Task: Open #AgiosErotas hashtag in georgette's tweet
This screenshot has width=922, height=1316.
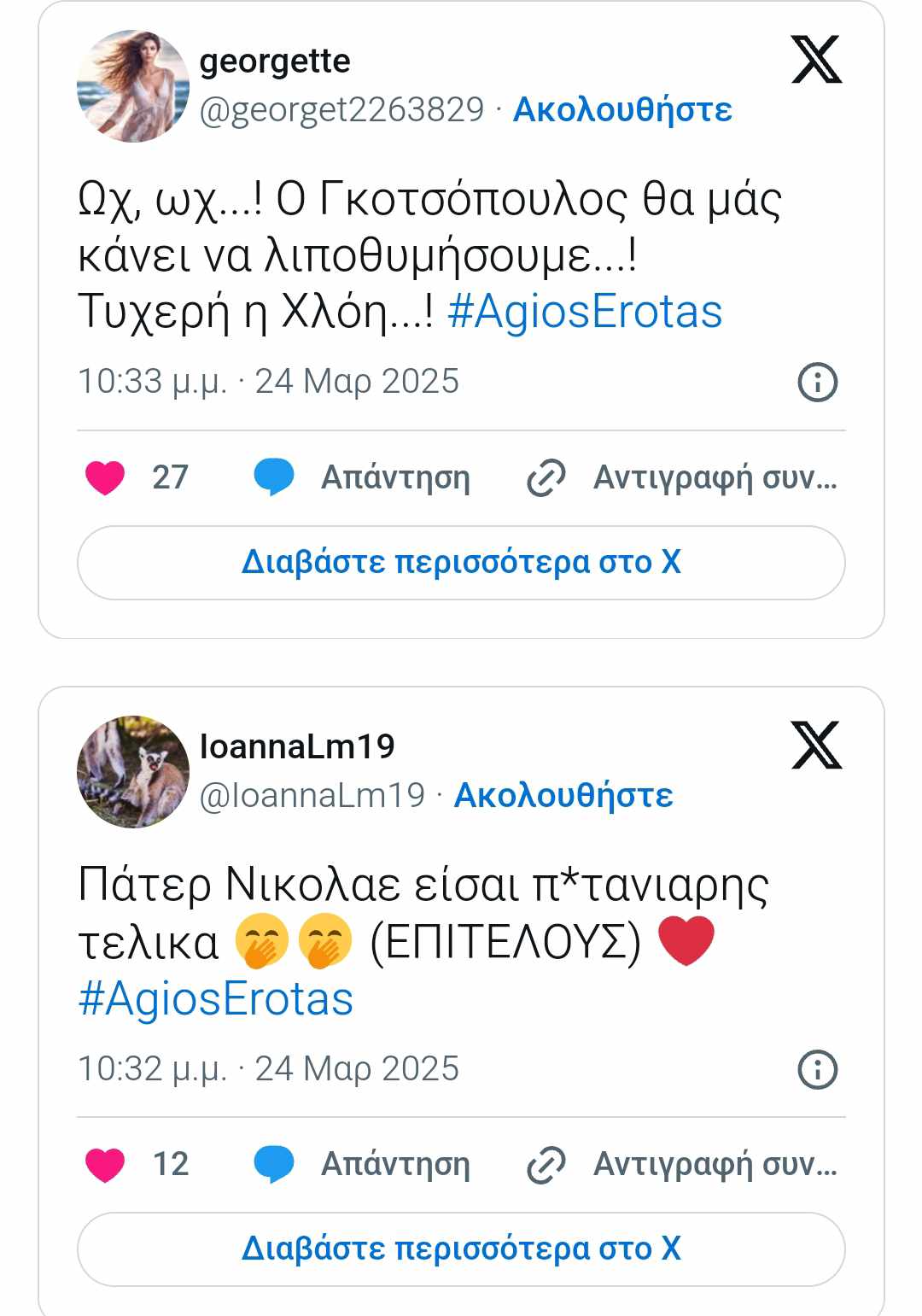Action: (584, 312)
